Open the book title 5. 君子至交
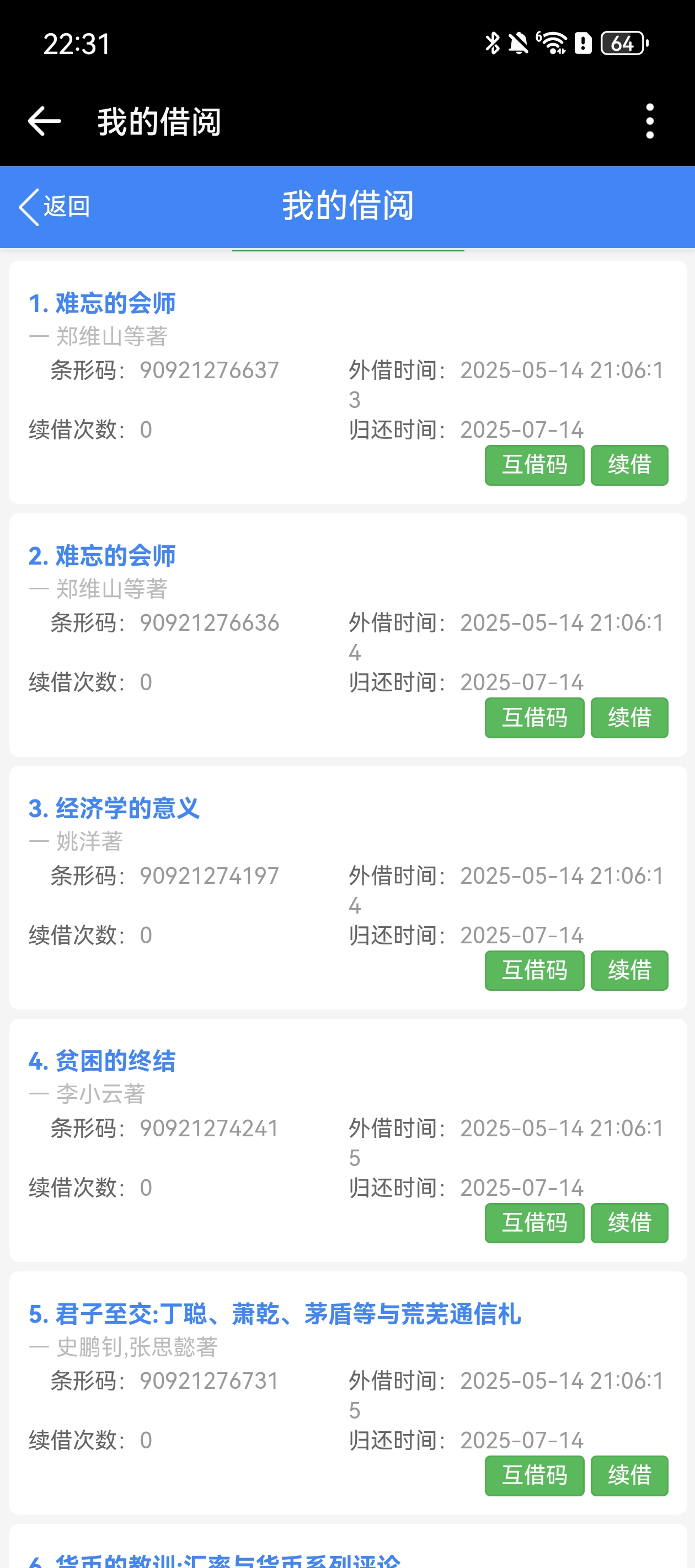 tap(274, 1314)
